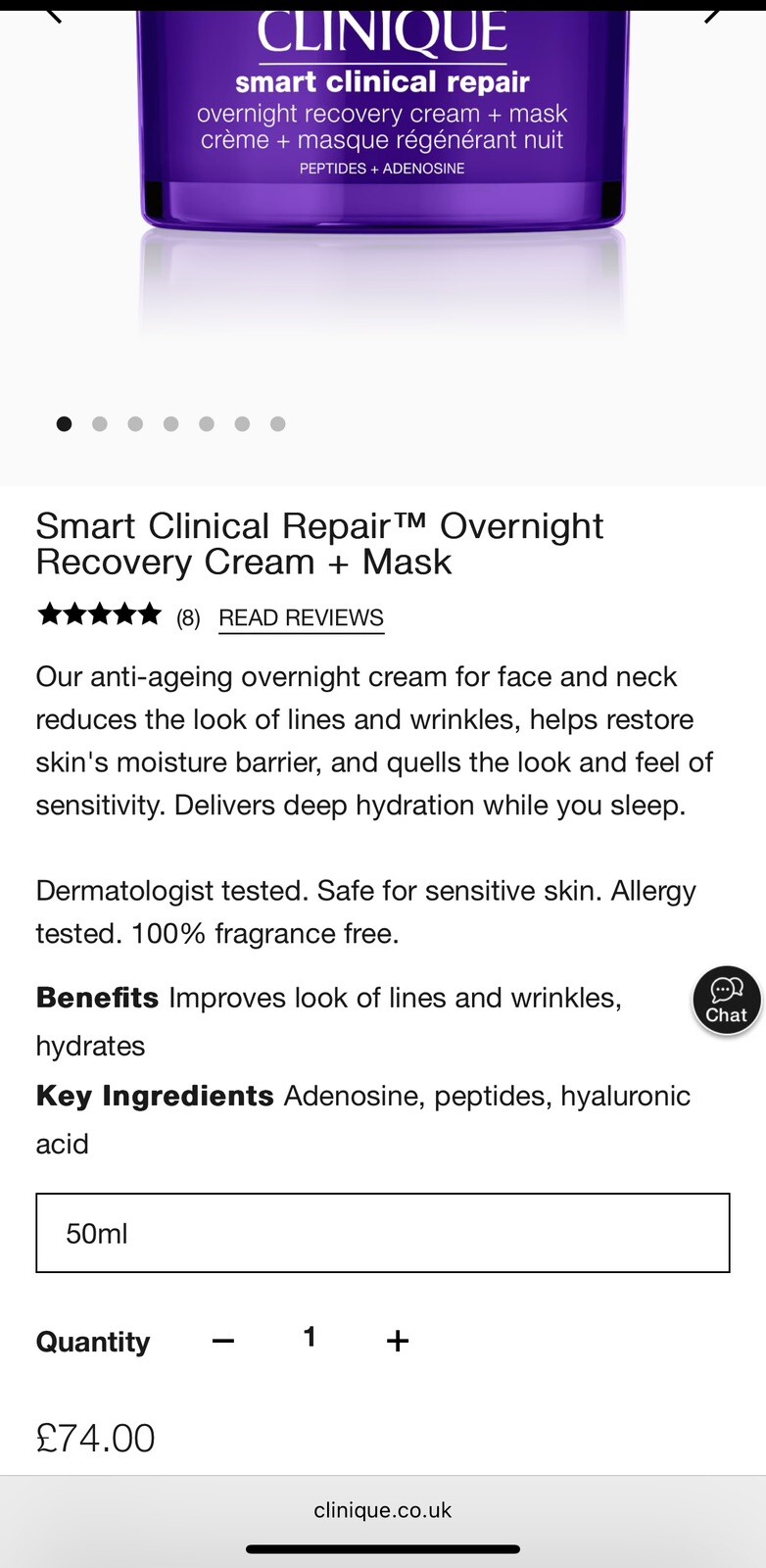This screenshot has height=1568, width=766.
Task: Open the Chat bubble
Action: pyautogui.click(x=726, y=1001)
